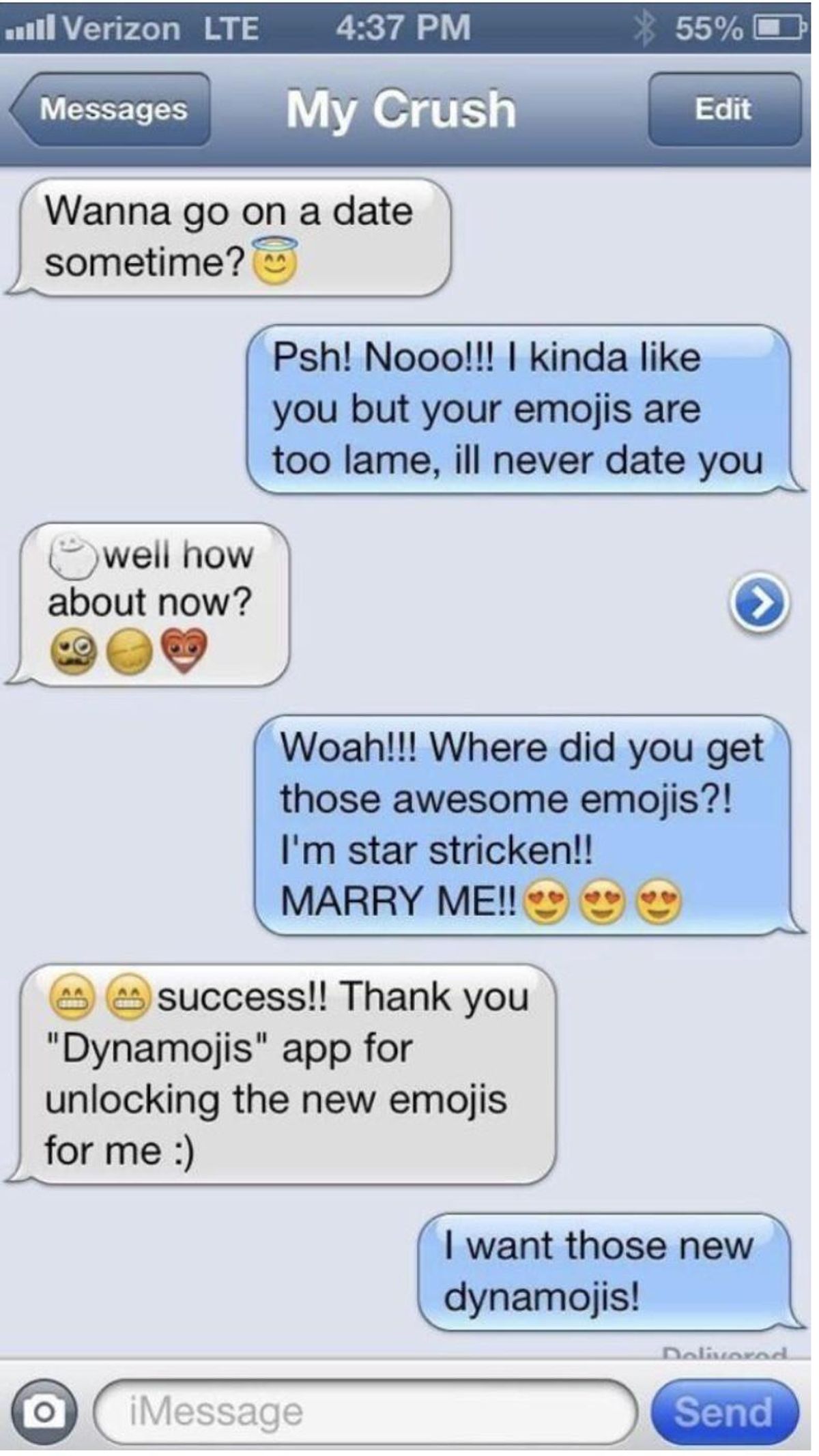Tap the Send button

pyautogui.click(x=723, y=1412)
